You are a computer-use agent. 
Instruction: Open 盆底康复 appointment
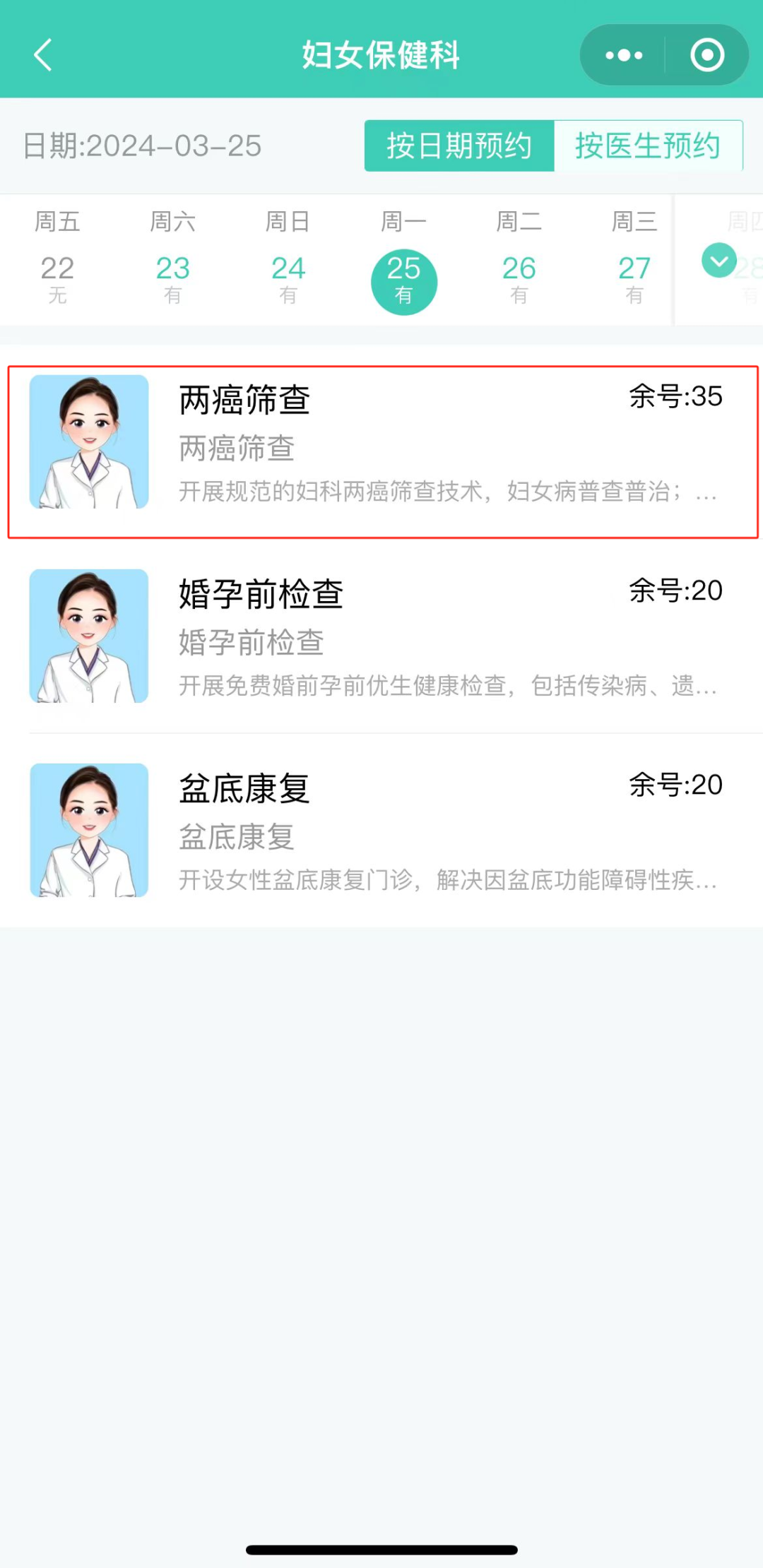(x=381, y=831)
